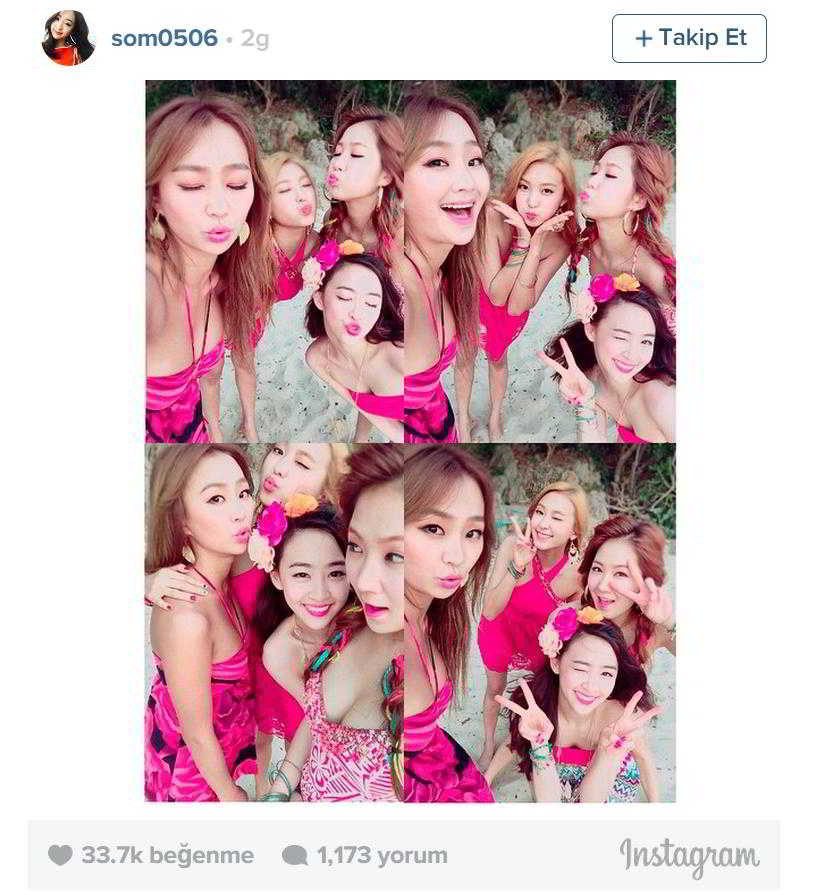Open the som0506 profile picture

pyautogui.click(x=68, y=39)
